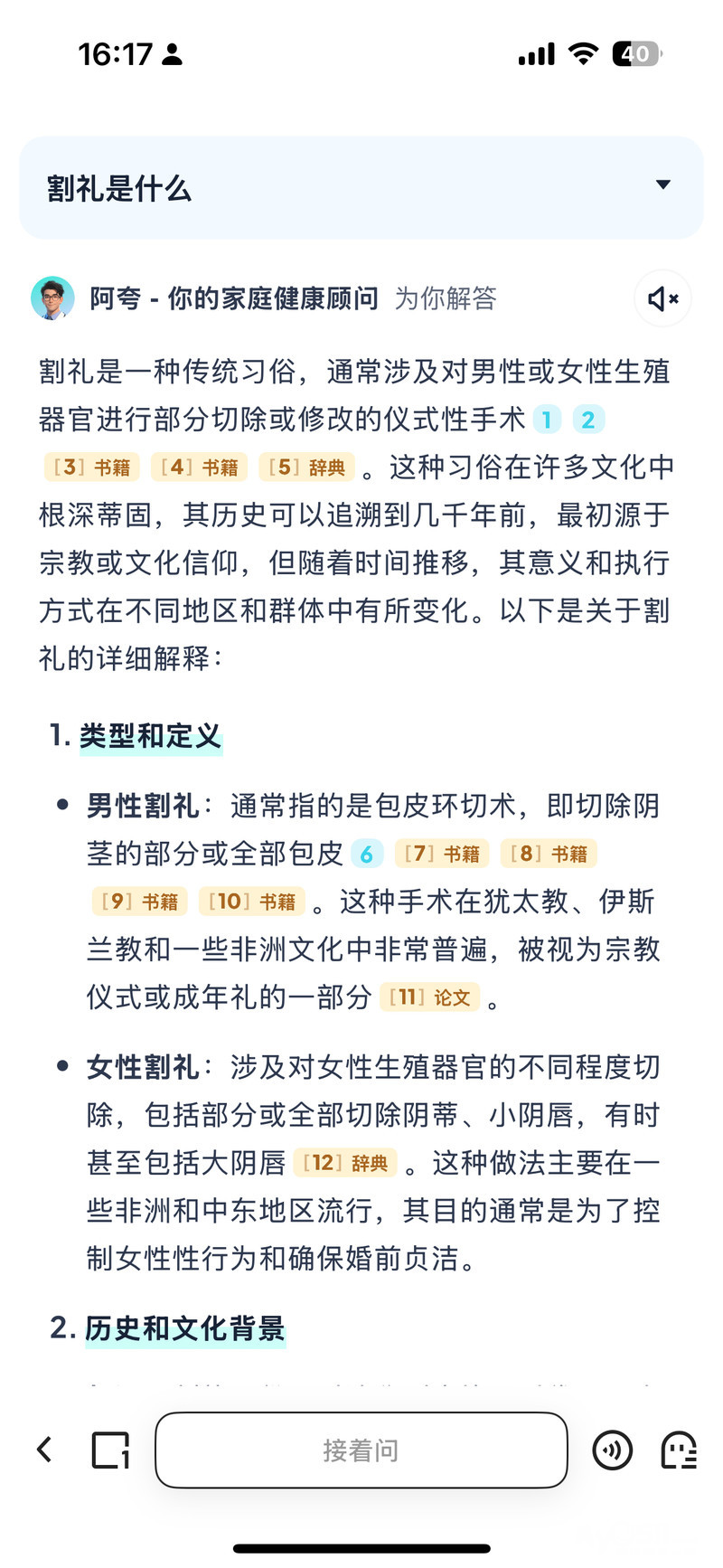Open citation [4] 书籍 source
This screenshot has width=723, height=1568.
199,468
